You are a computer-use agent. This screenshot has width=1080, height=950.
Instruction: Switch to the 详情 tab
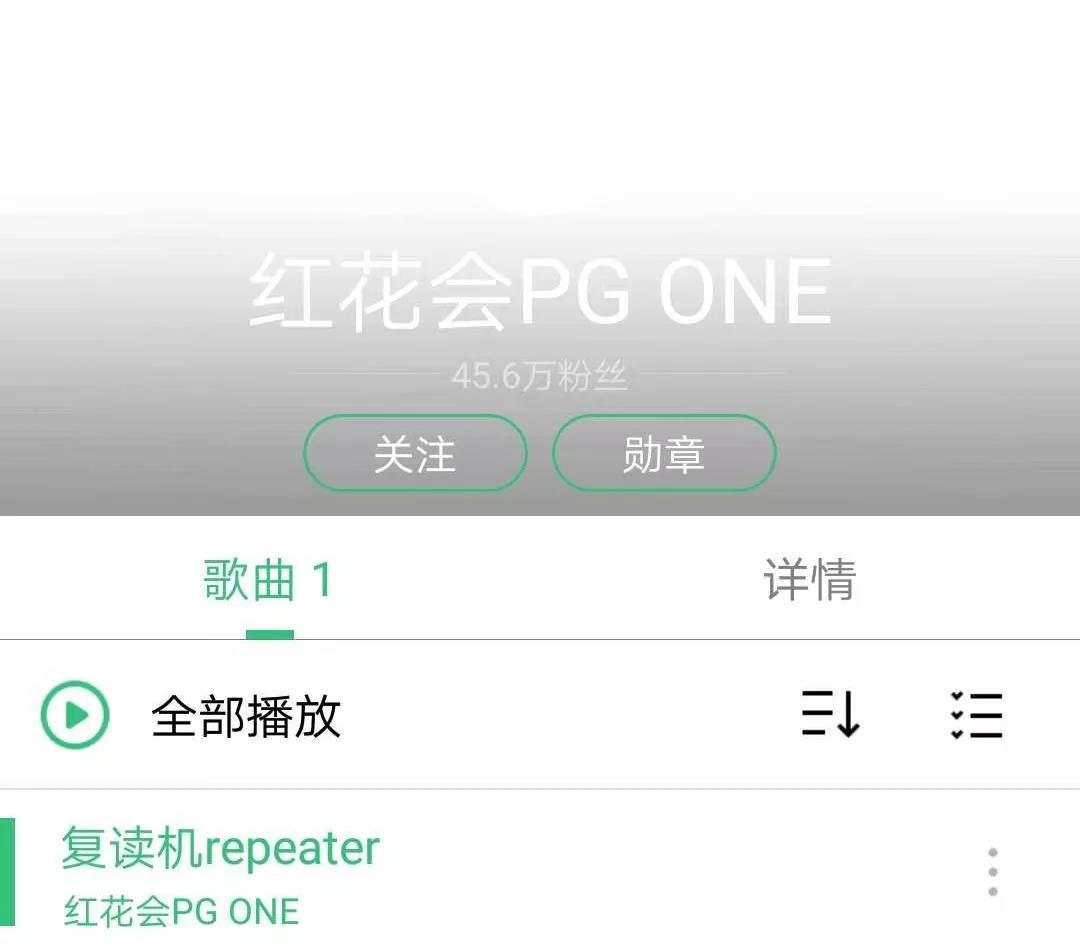pos(809,580)
